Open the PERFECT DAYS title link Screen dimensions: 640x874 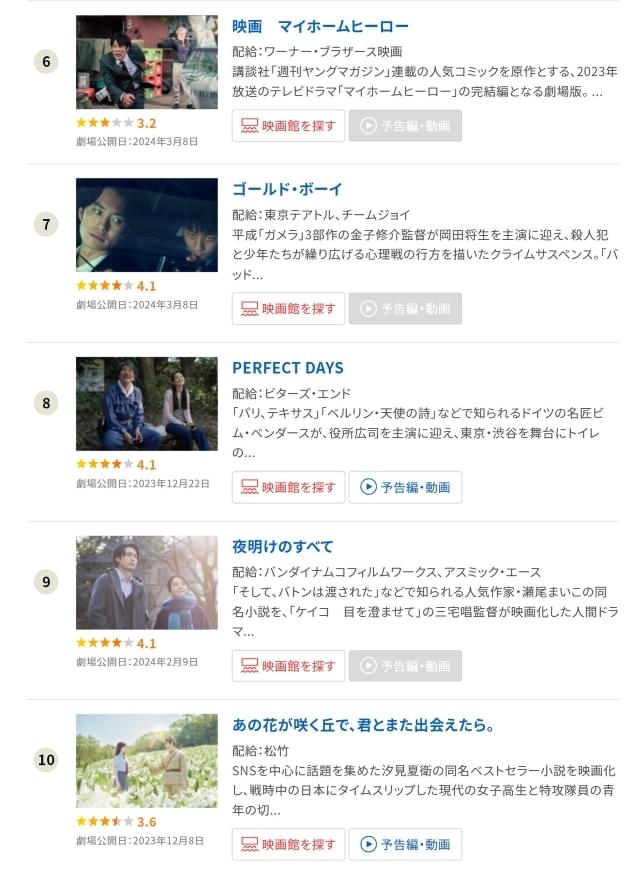click(287, 368)
